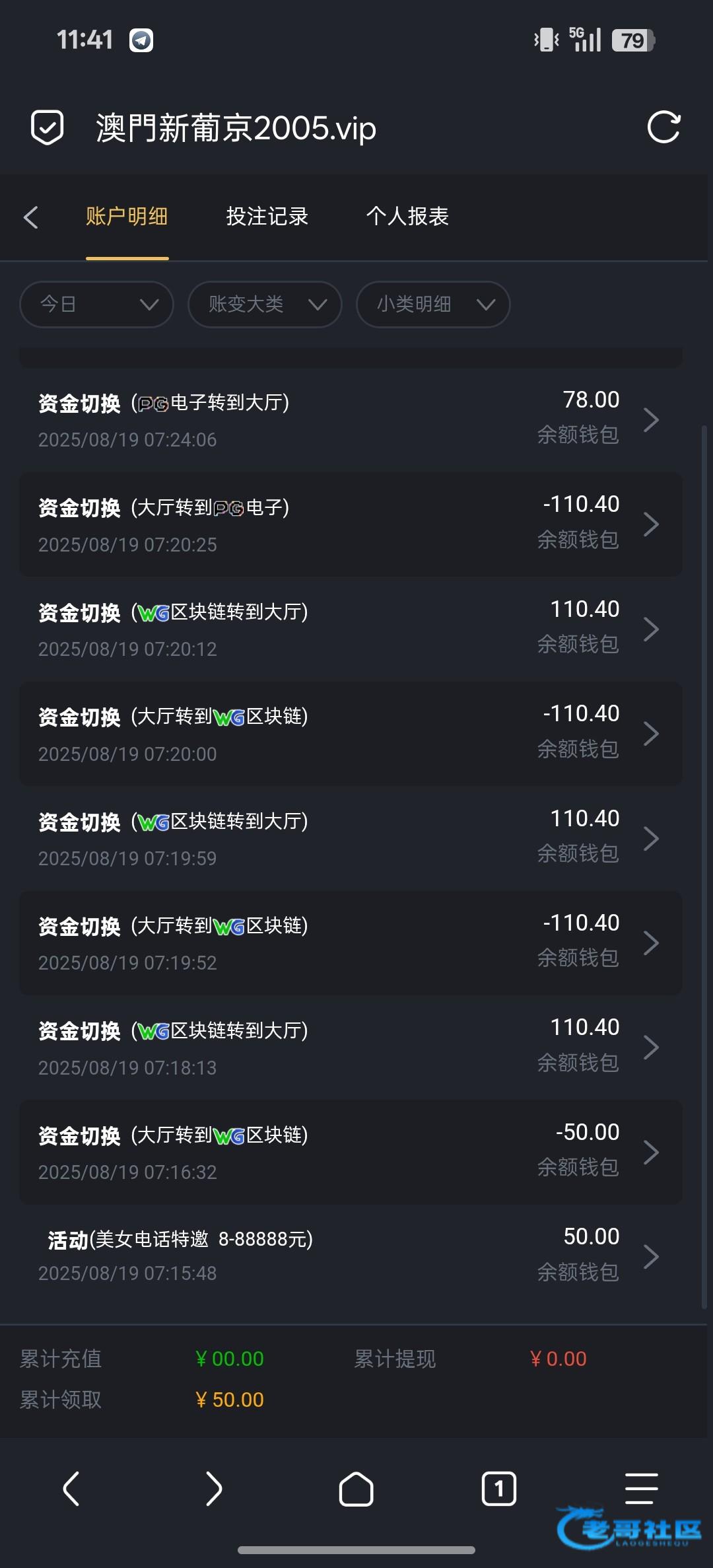
Task: Open the record timed 07:20:00
Action: pos(350,734)
